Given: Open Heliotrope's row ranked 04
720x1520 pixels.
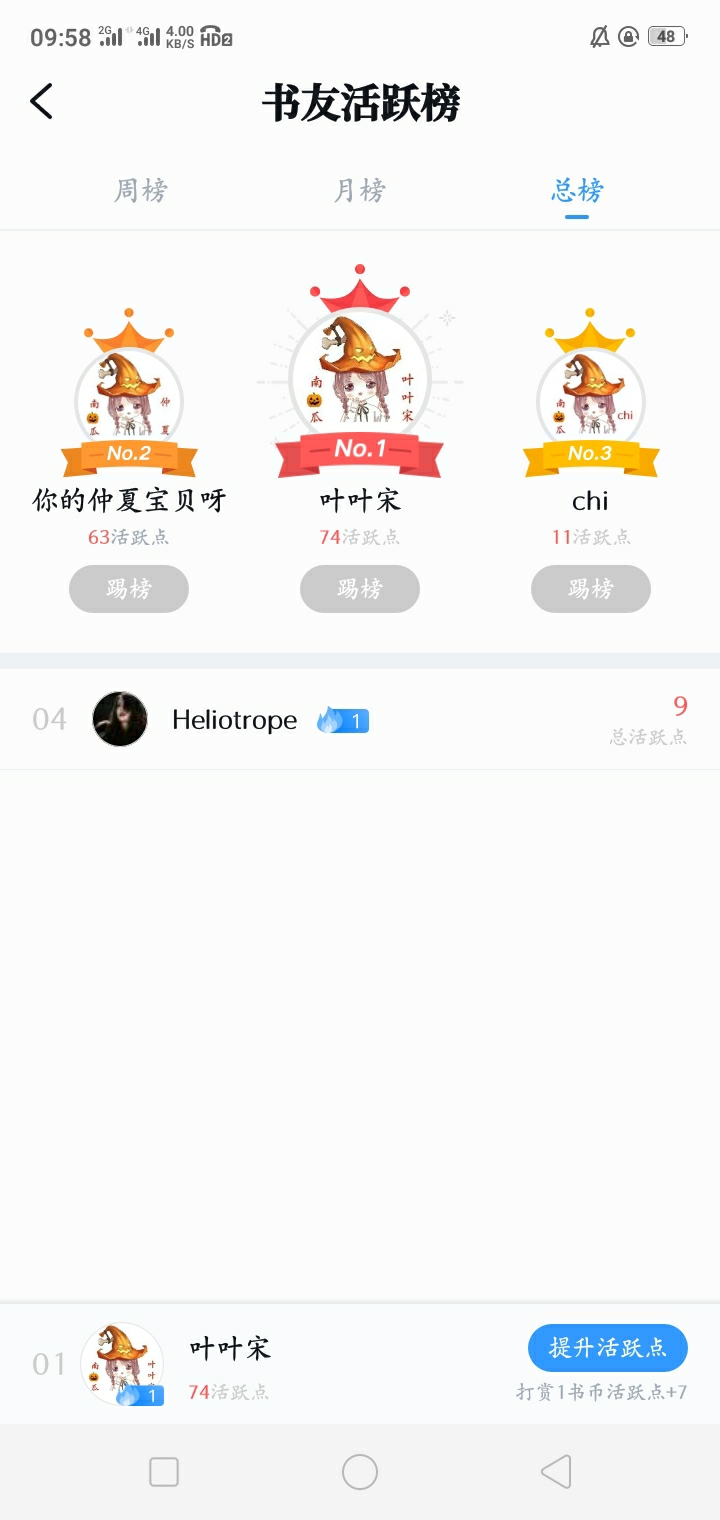Looking at the screenshot, I should pos(360,719).
